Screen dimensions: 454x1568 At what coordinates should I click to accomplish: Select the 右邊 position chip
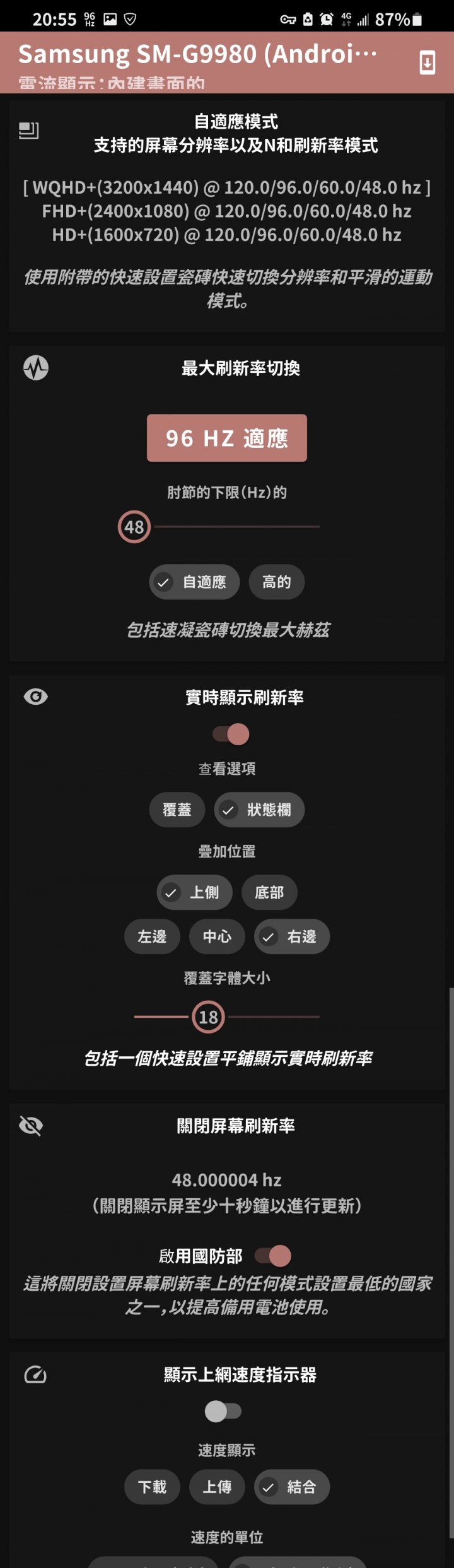[x=291, y=936]
